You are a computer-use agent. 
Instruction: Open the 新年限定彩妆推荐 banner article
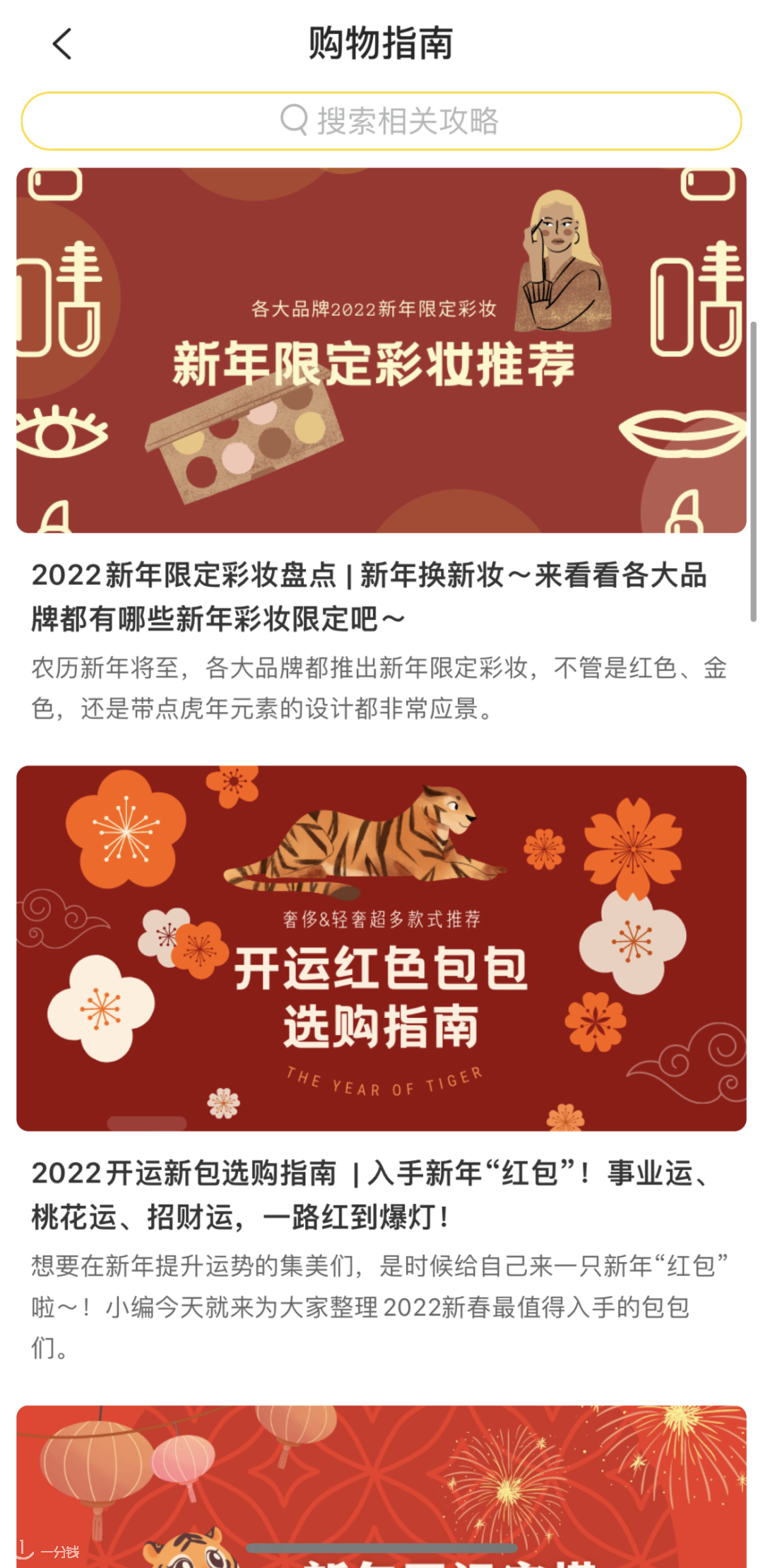click(x=381, y=350)
